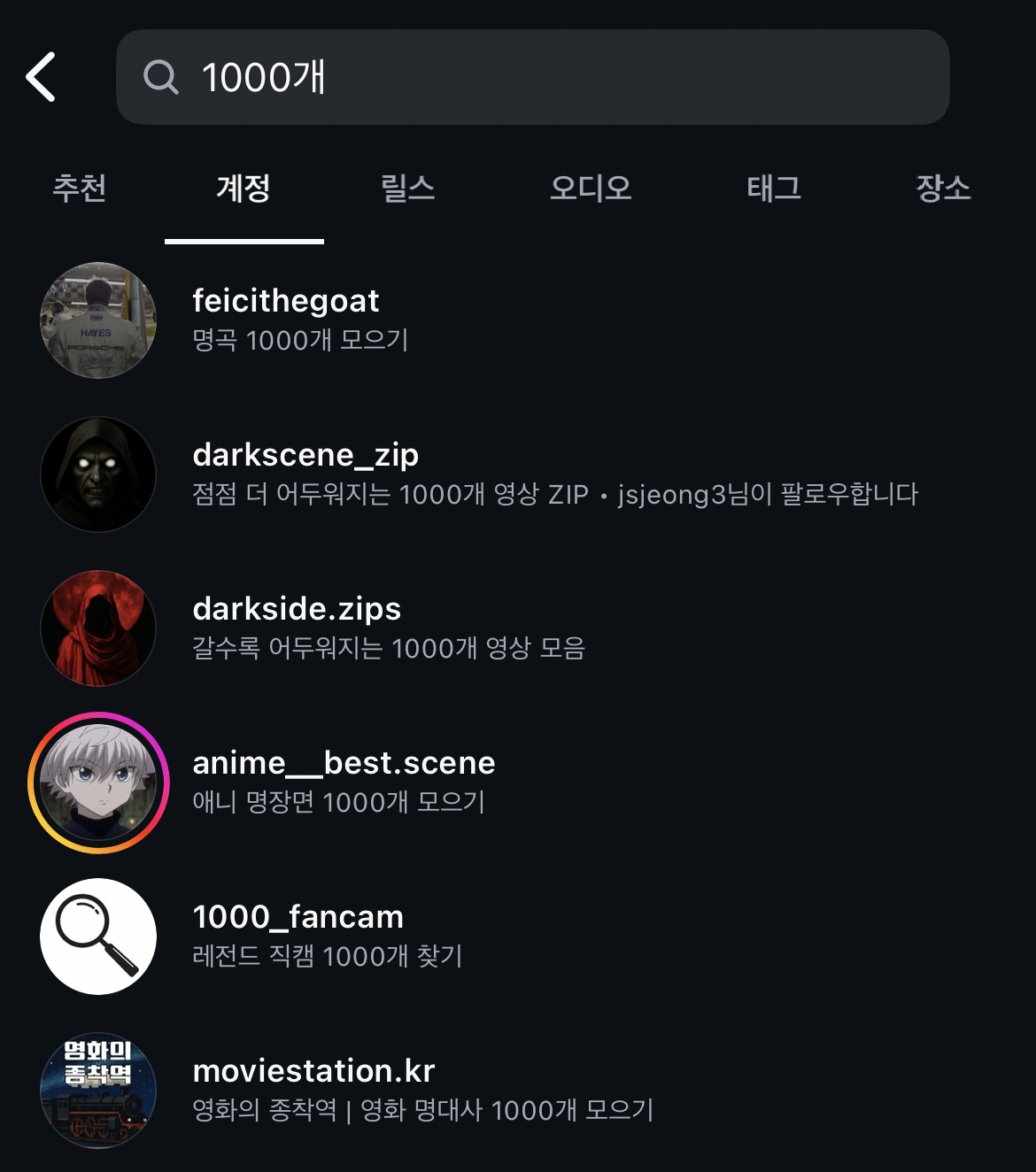View the darkside.zips profile

297,627
